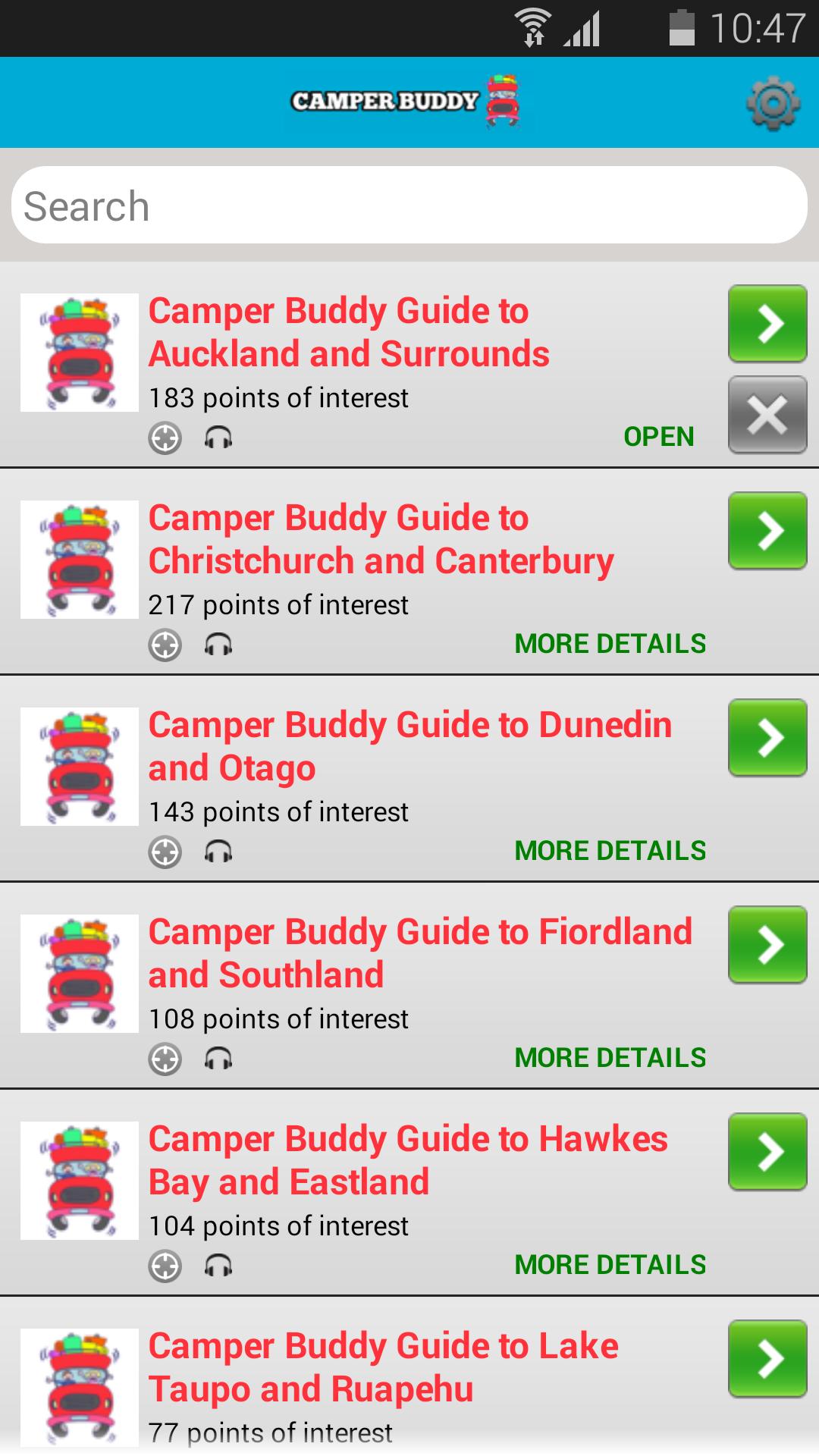The width and height of the screenshot is (819, 1456).
Task: Select the headphones audio icon for Auckland guide
Action: coord(219,438)
